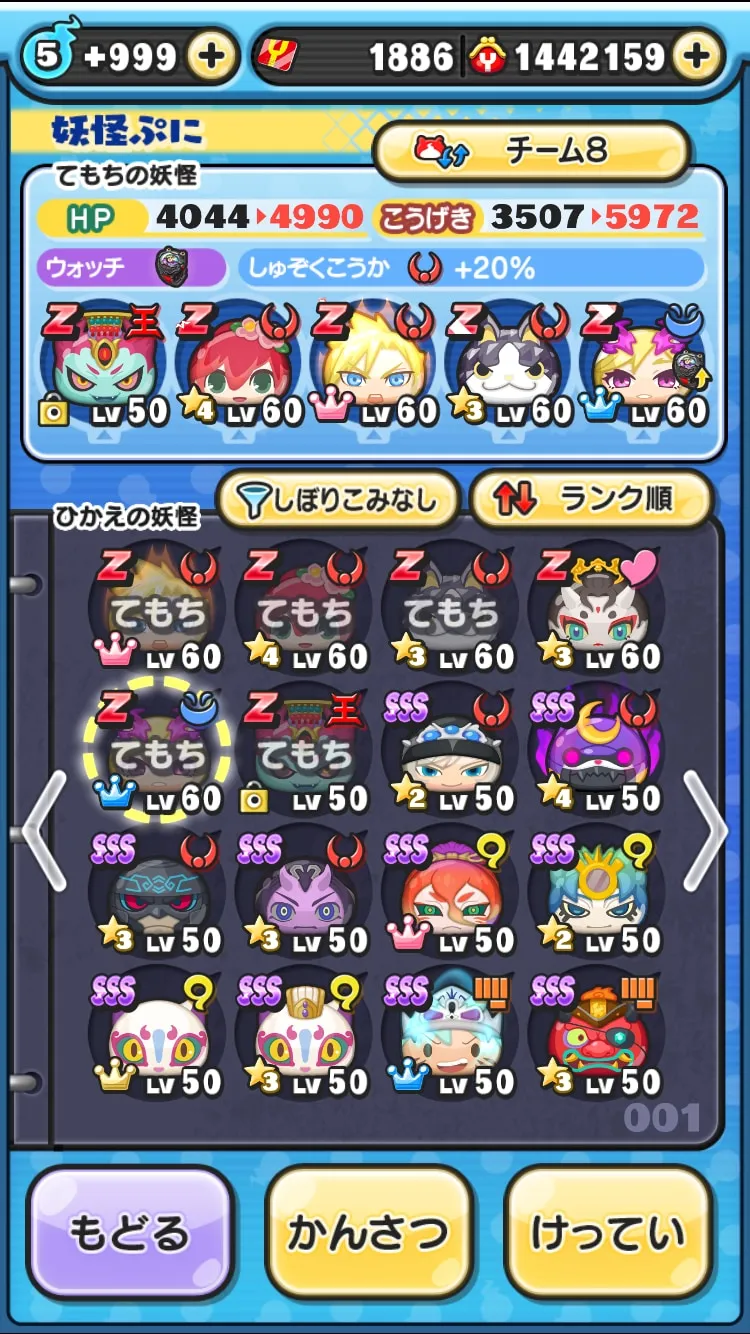Change sorting via ランク順 button
Image resolution: width=750 pixels, height=1334 pixels.
point(590,498)
